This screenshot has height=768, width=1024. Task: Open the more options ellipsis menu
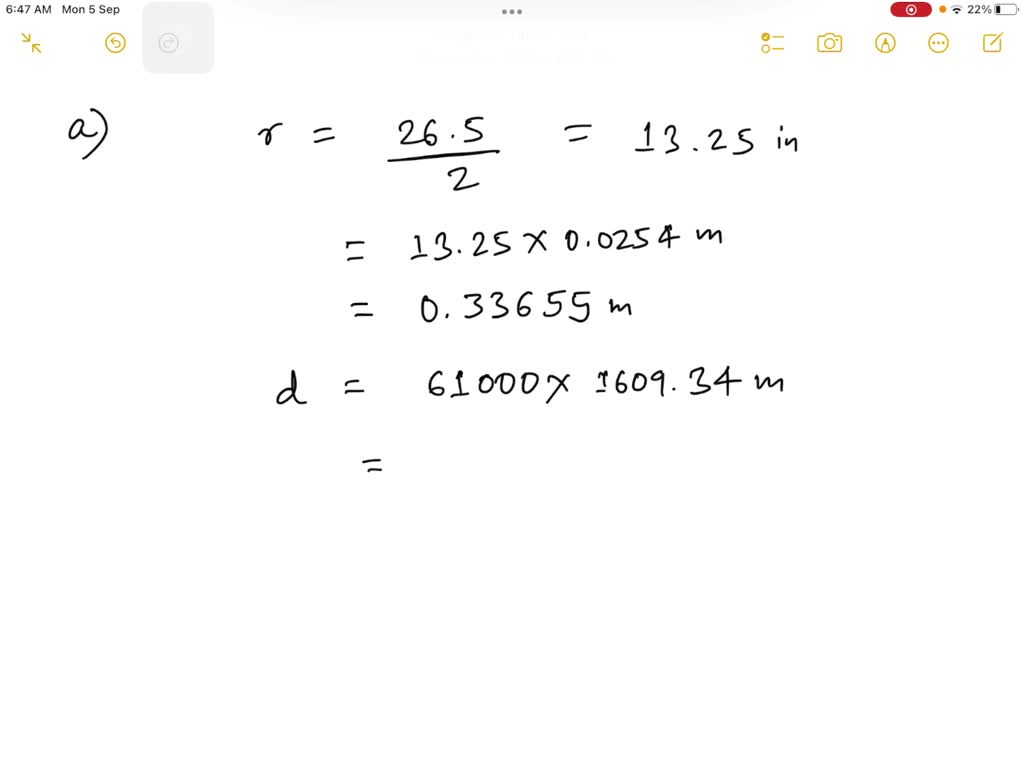pyautogui.click(x=938, y=43)
